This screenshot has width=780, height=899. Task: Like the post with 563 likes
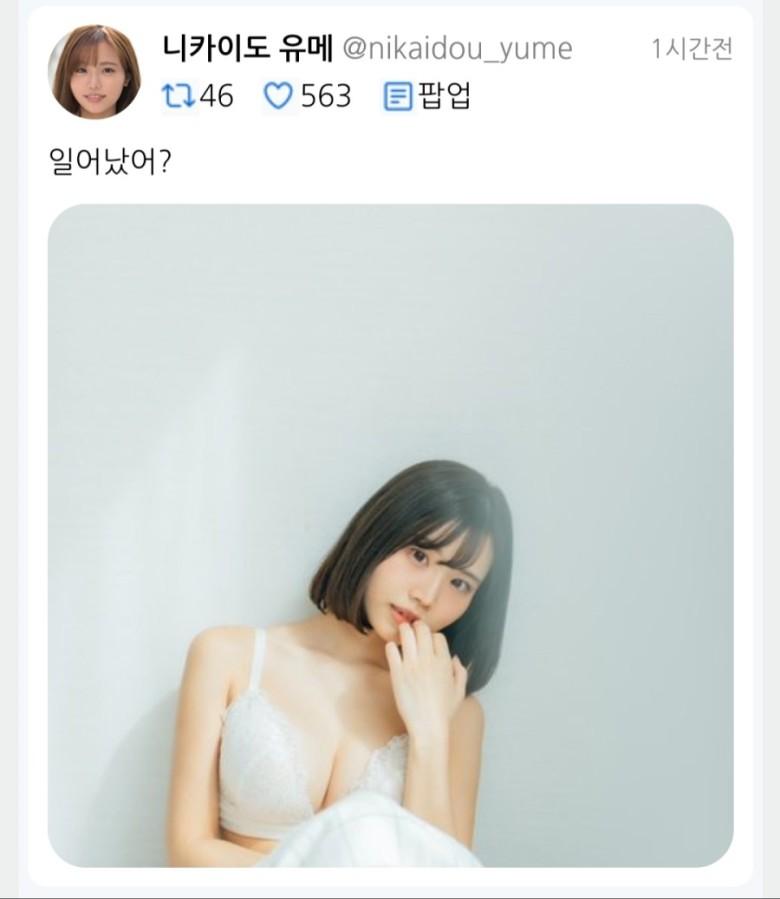pyautogui.click(x=278, y=96)
